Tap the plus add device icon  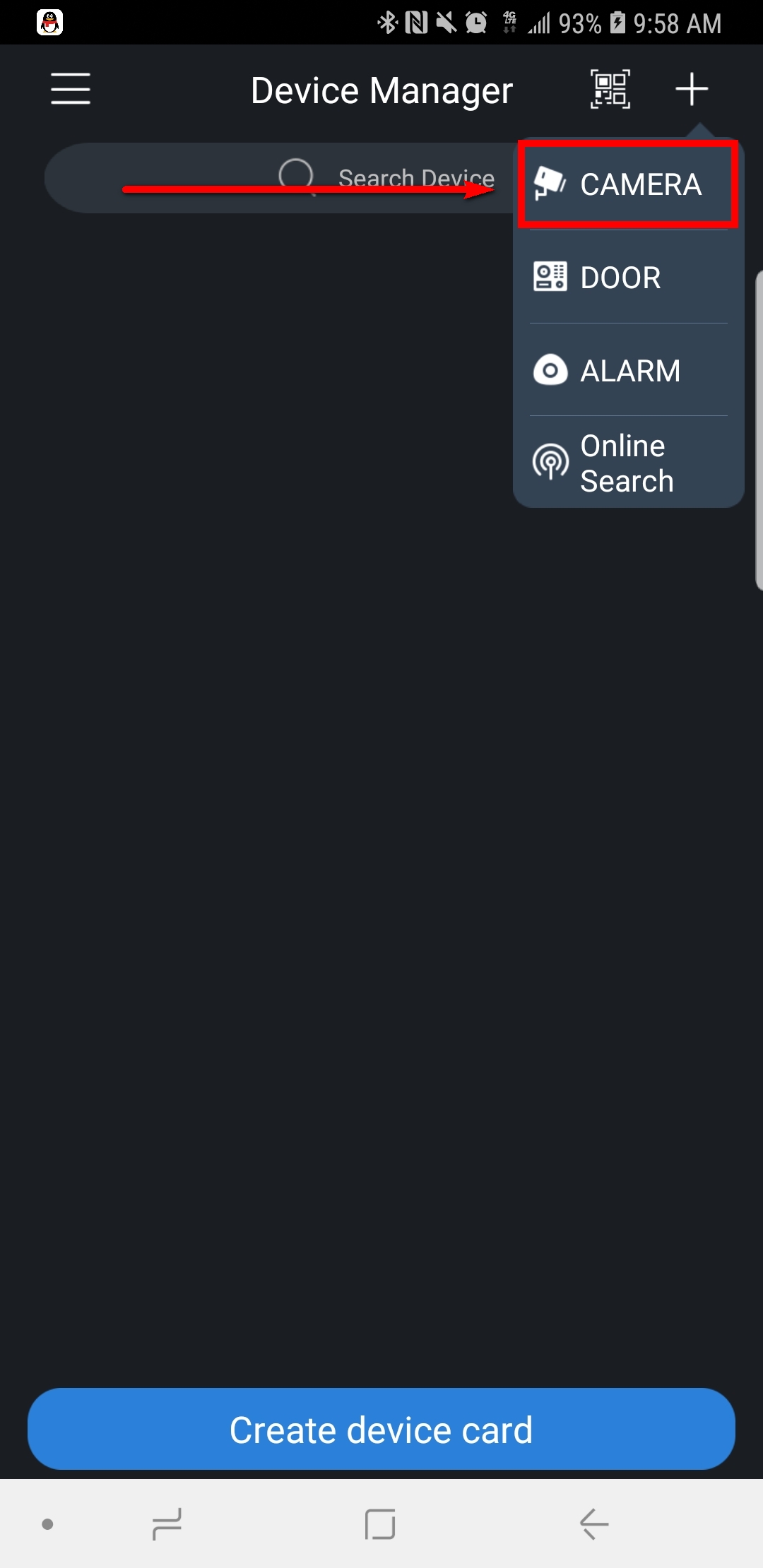click(692, 89)
